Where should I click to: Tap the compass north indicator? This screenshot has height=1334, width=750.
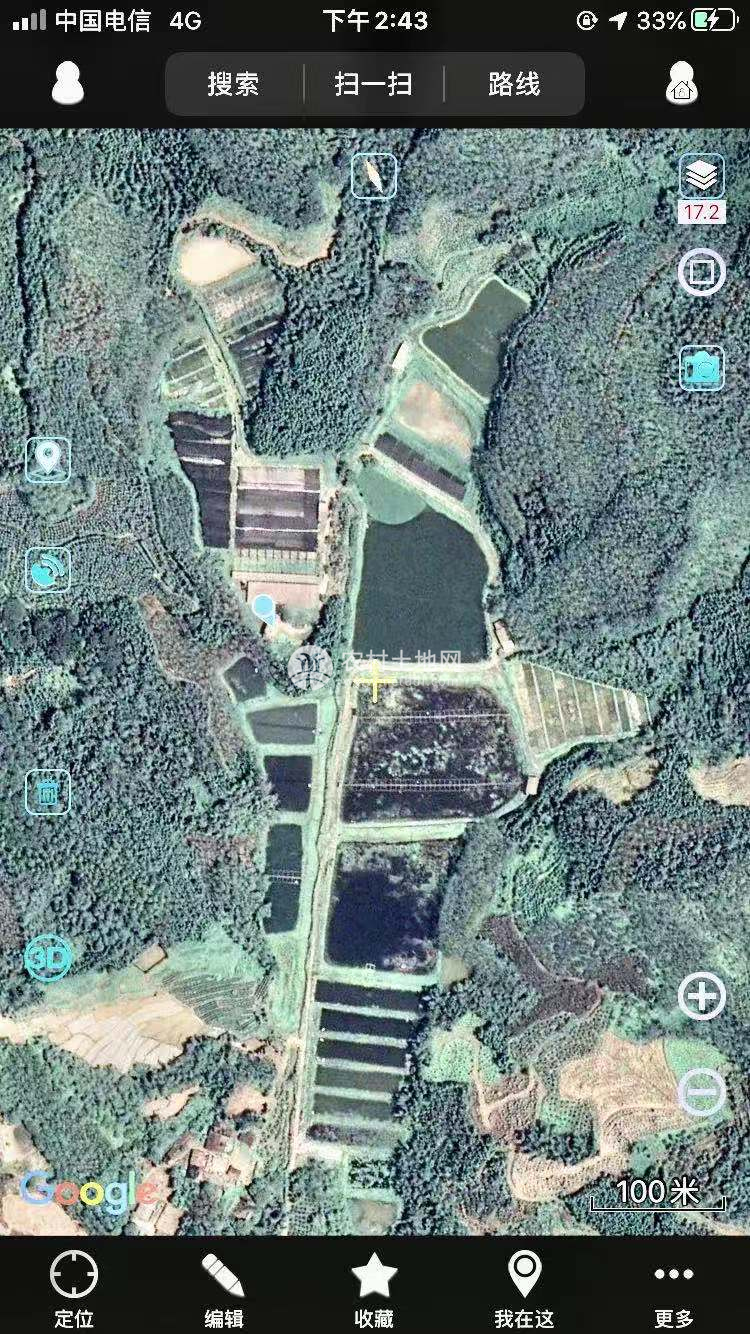coord(374,176)
